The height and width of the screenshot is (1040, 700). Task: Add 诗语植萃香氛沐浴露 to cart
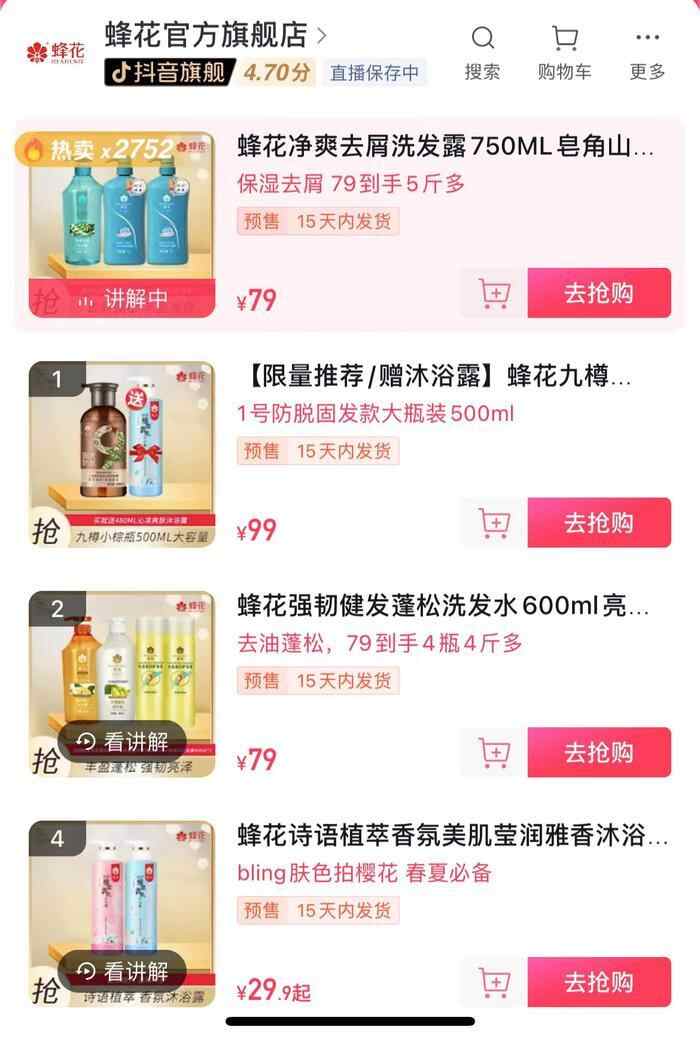494,981
